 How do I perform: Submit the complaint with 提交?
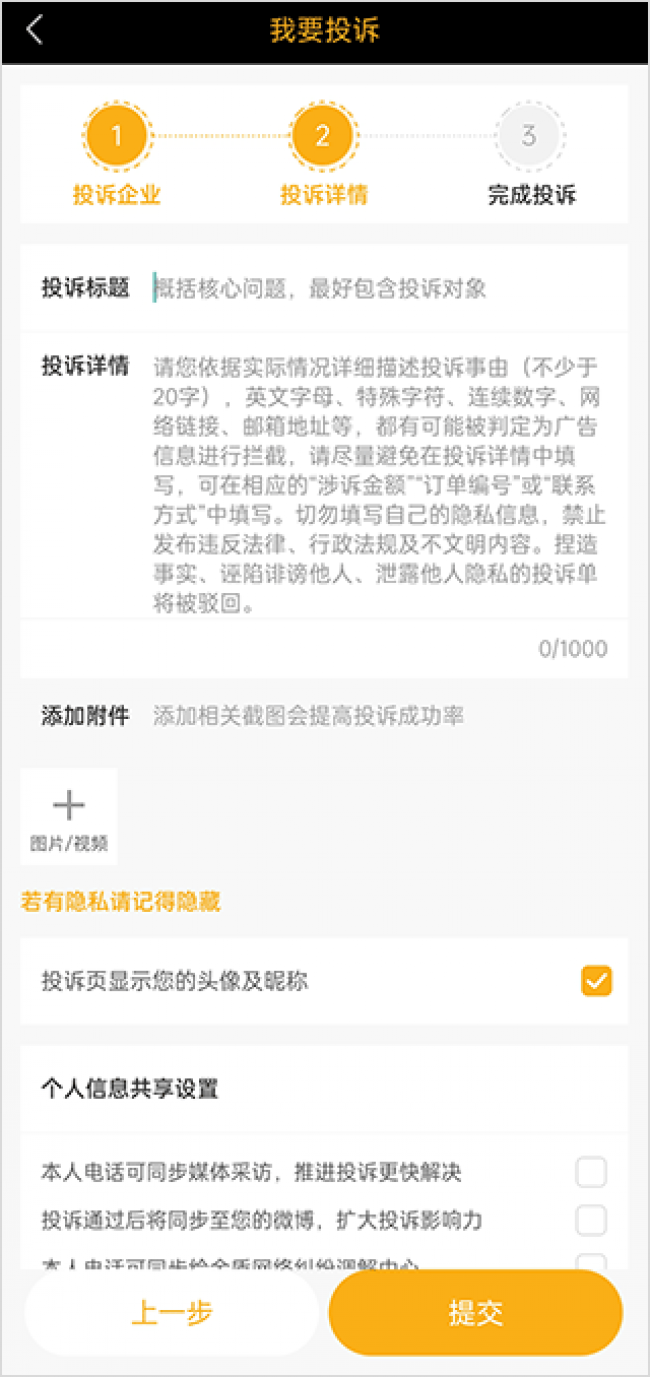476,1313
